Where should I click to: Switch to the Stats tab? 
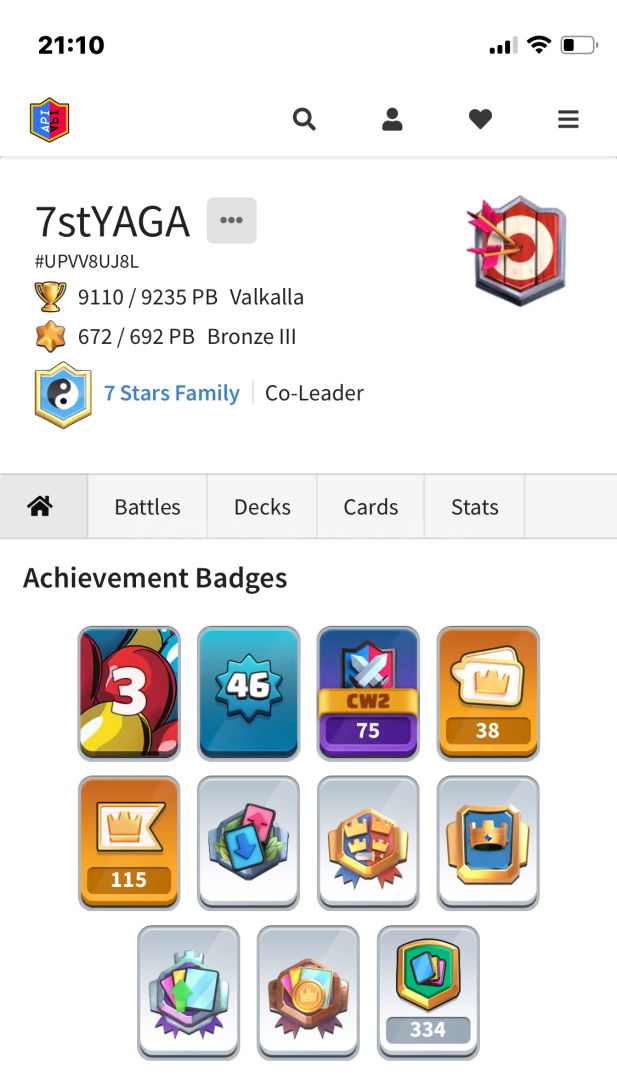(x=474, y=507)
